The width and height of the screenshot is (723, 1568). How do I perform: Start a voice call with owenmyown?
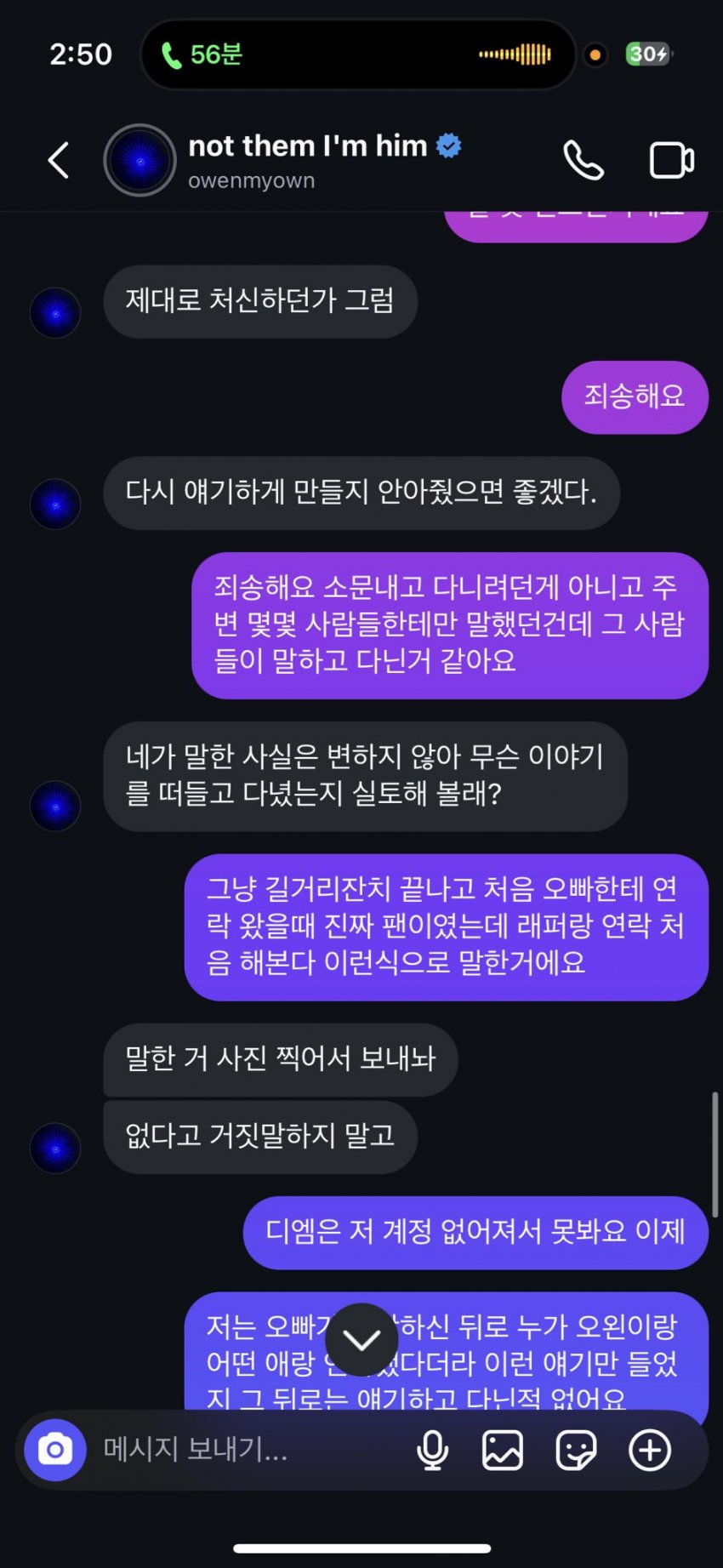[x=584, y=160]
